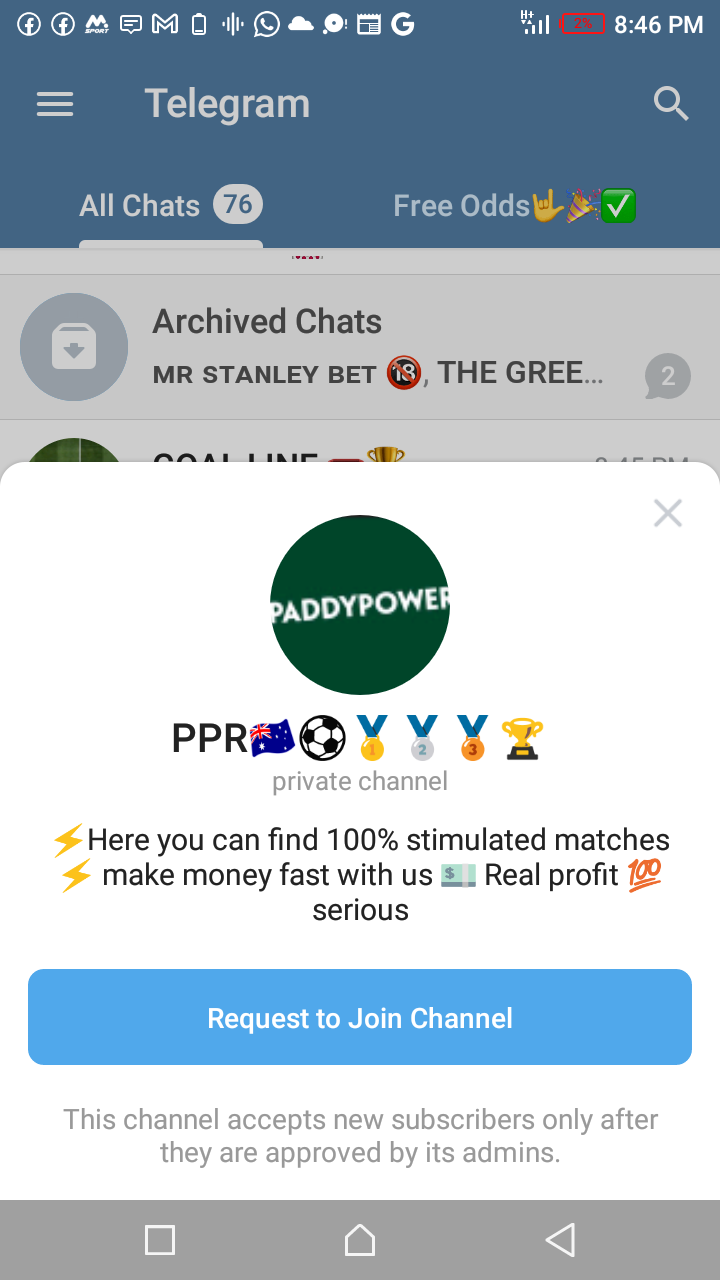Viewport: 720px width, 1280px height.
Task: Dismiss the channel invite sheet
Action: coord(667,513)
